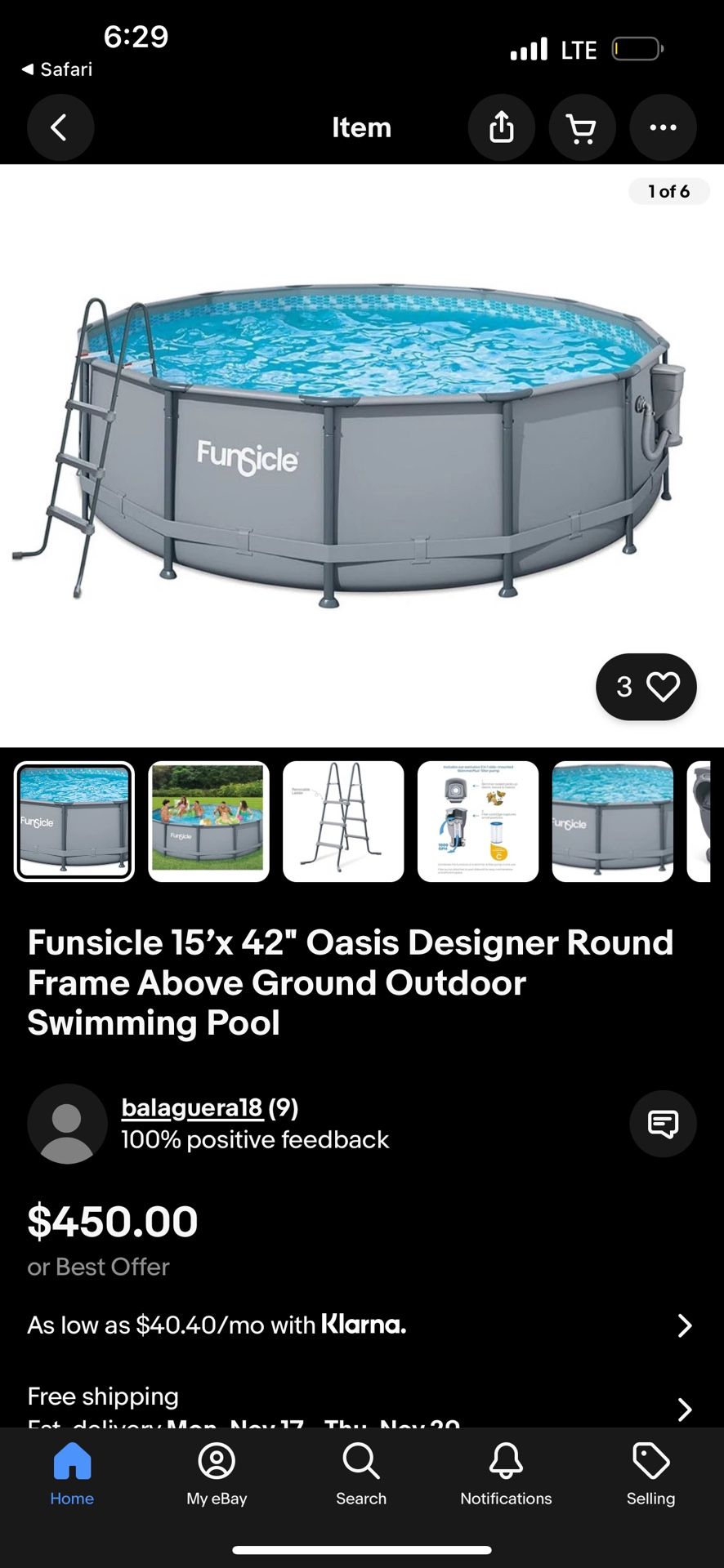Viewport: 724px width, 1568px height.
Task: Expand Free shipping delivery details
Action: pos(685,1408)
